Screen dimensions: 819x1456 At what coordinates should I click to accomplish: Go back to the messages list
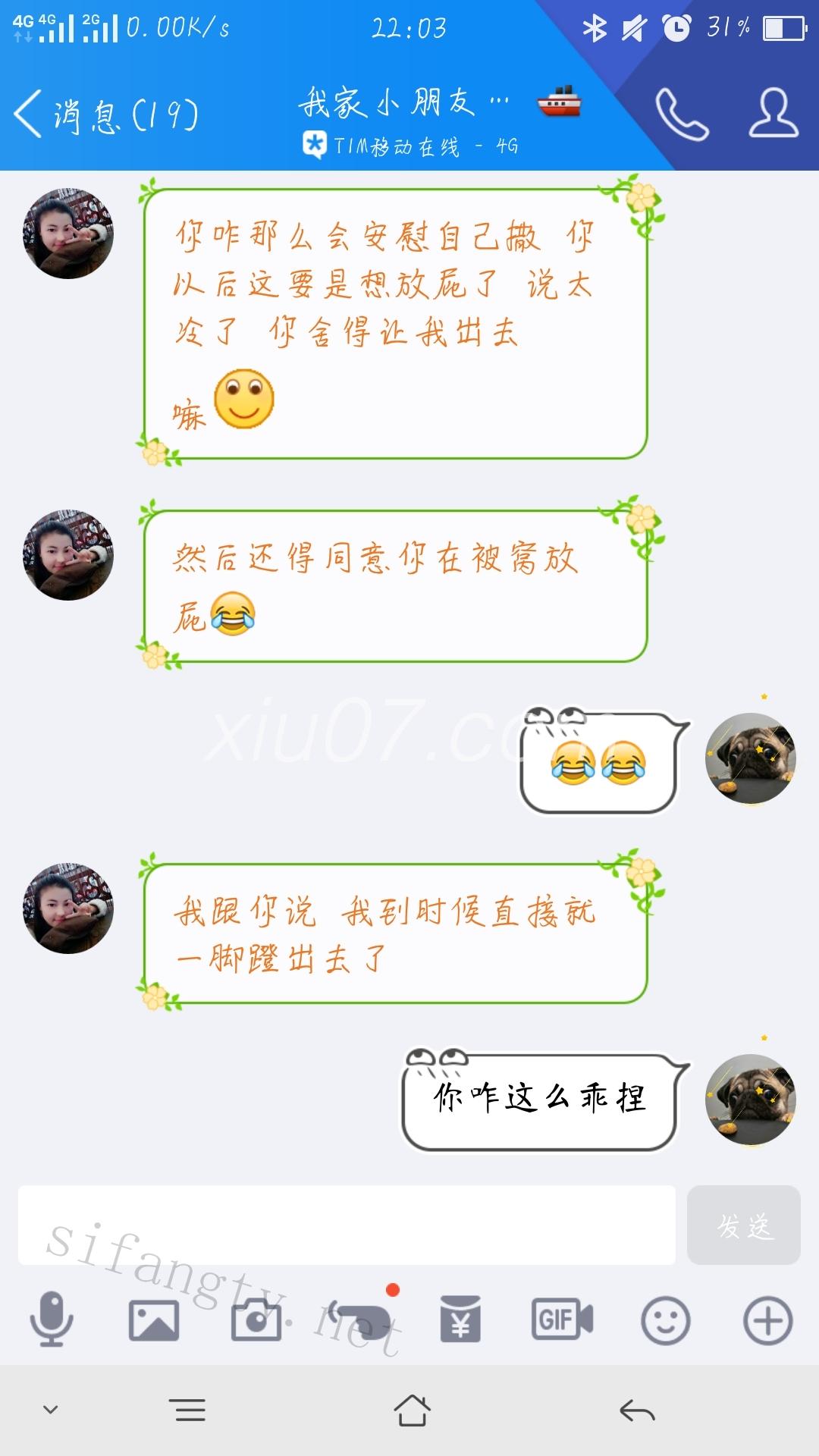click(x=106, y=115)
